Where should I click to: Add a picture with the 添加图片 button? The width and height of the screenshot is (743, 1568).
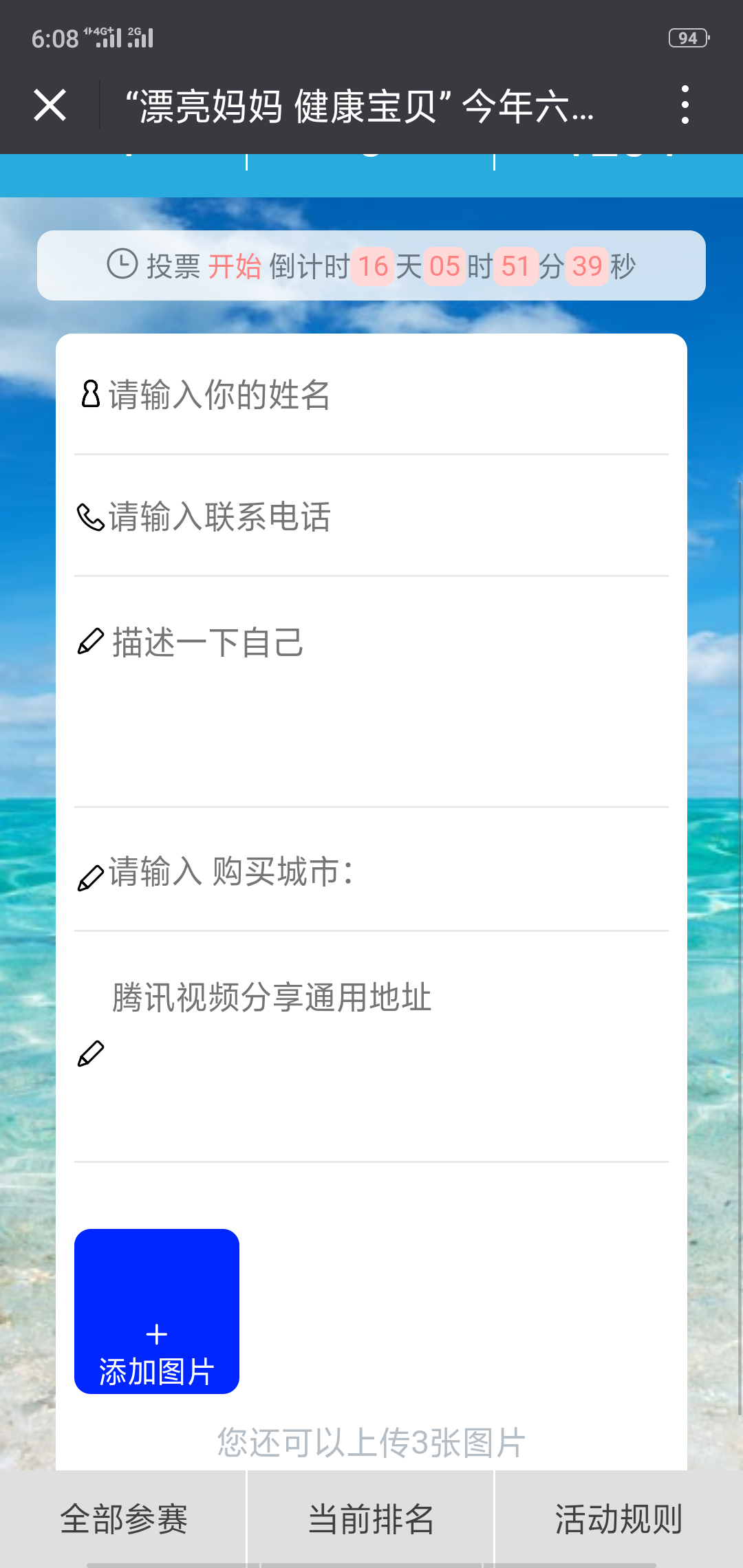157,1311
